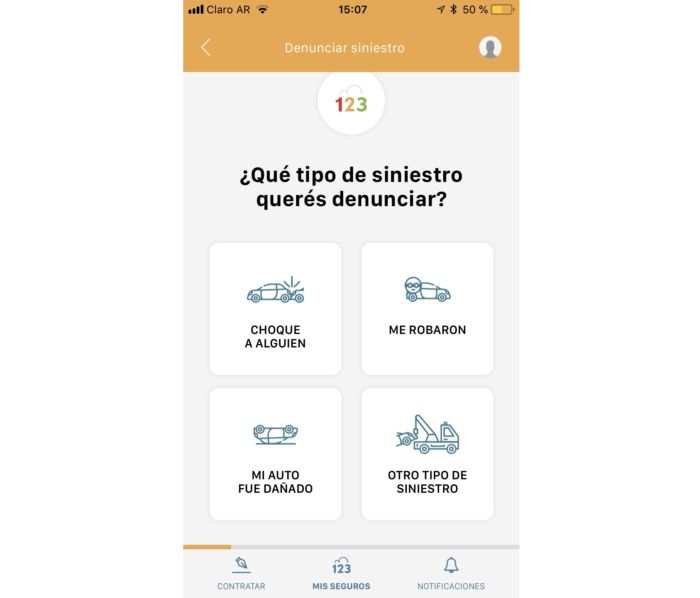
Task: Go to Notificaciones tab
Action: click(451, 574)
